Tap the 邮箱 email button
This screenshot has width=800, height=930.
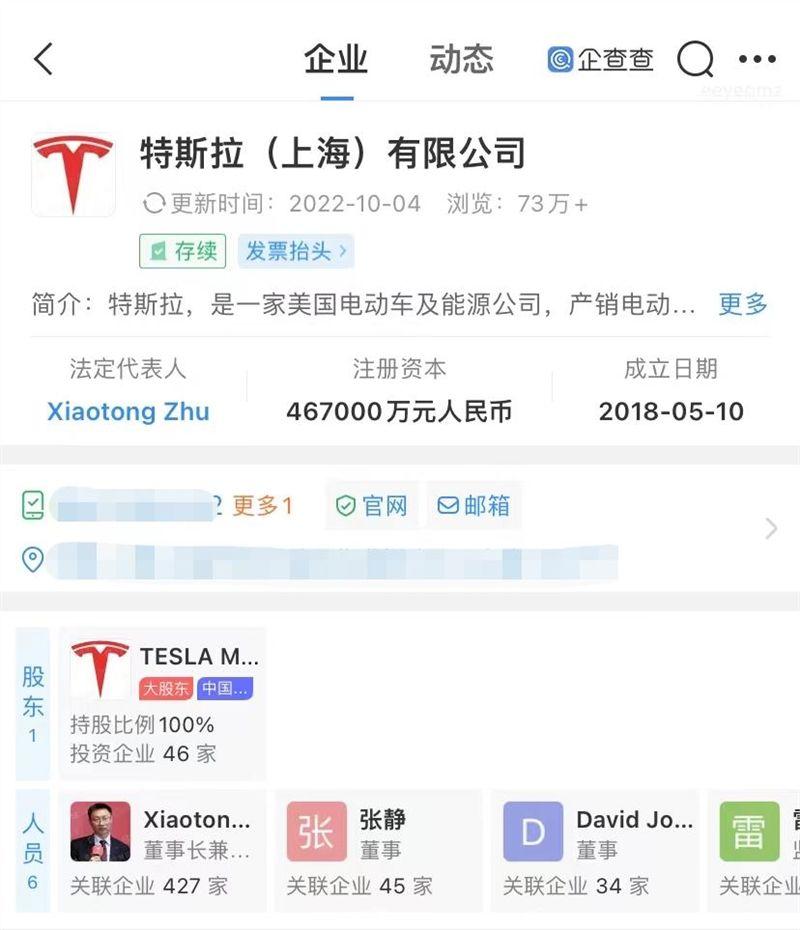[x=474, y=506]
